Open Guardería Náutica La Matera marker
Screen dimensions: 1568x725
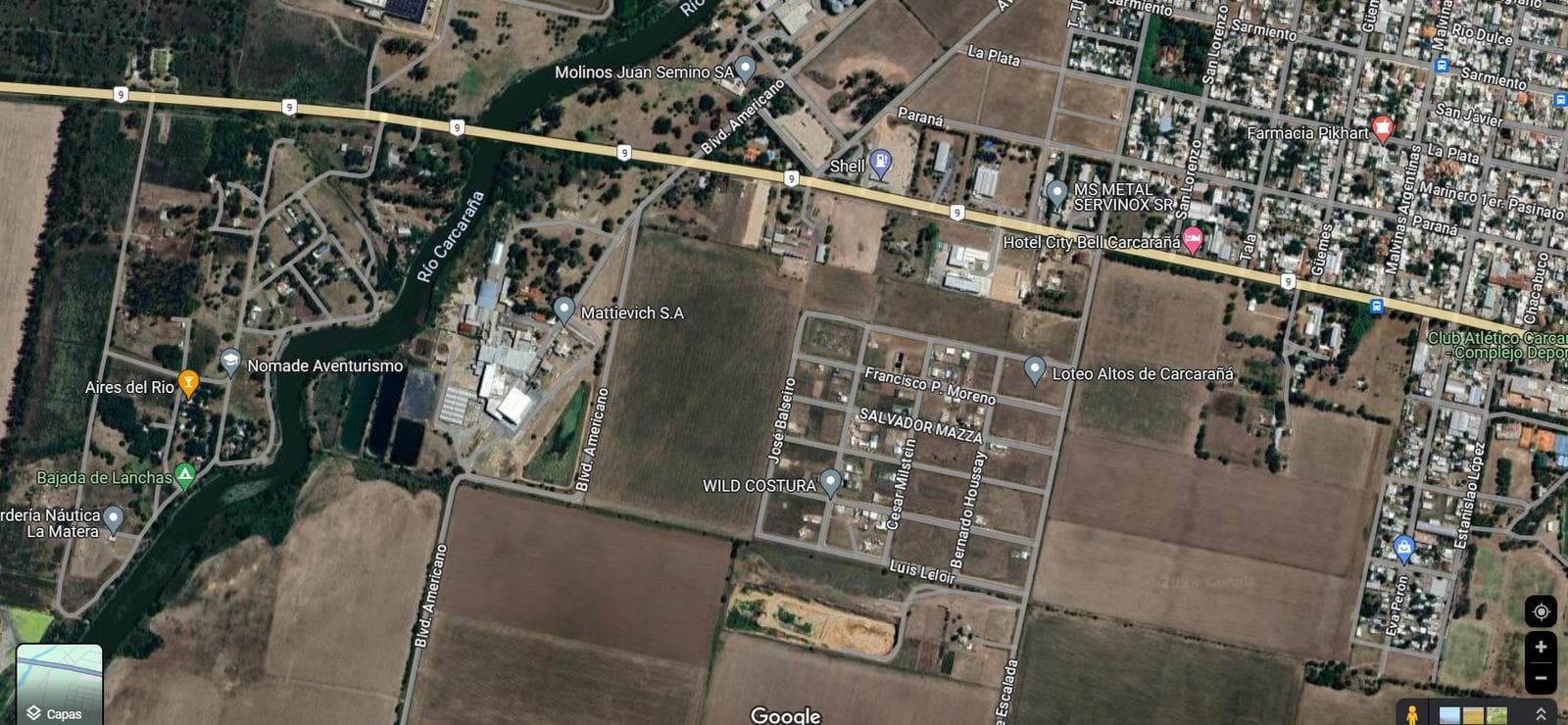coord(114,517)
